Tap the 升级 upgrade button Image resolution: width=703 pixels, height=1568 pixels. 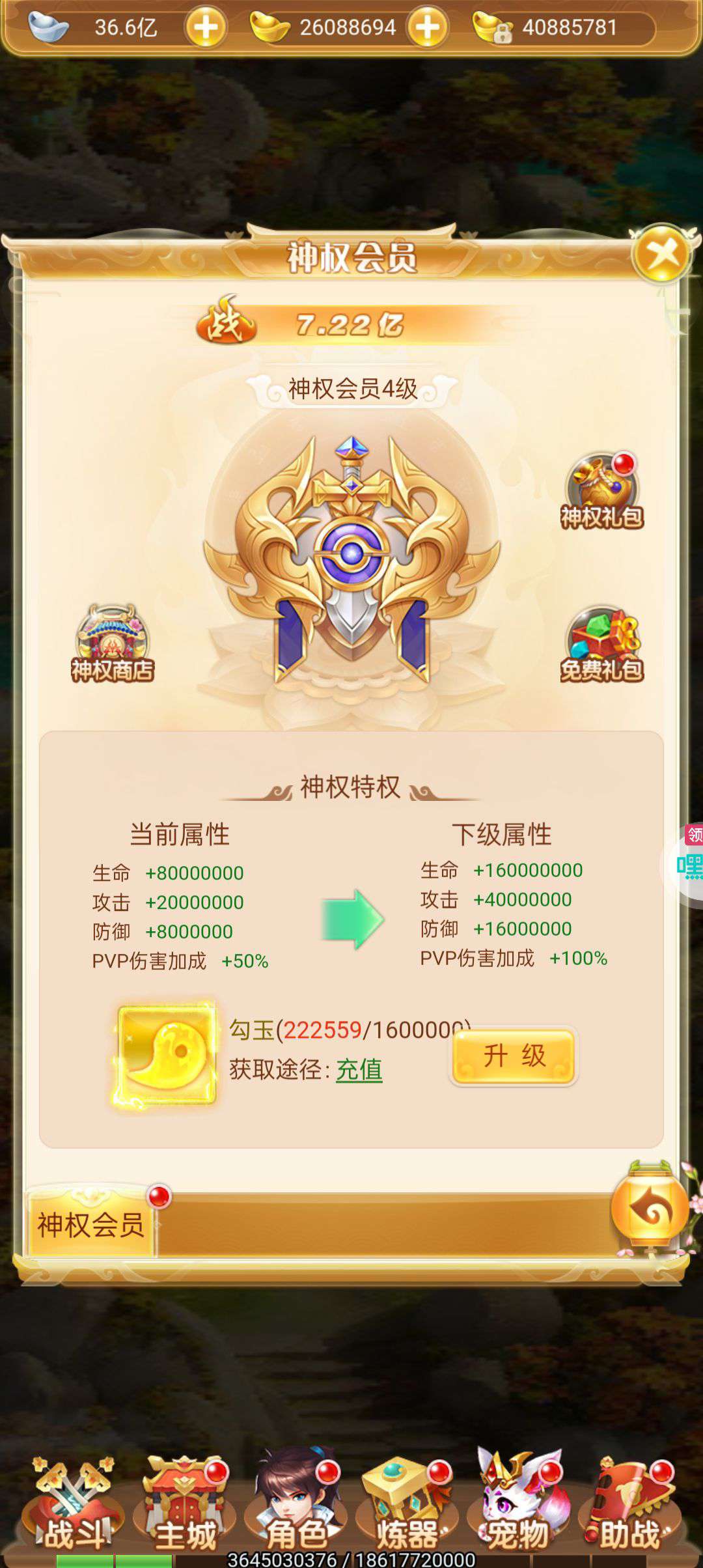point(514,1056)
